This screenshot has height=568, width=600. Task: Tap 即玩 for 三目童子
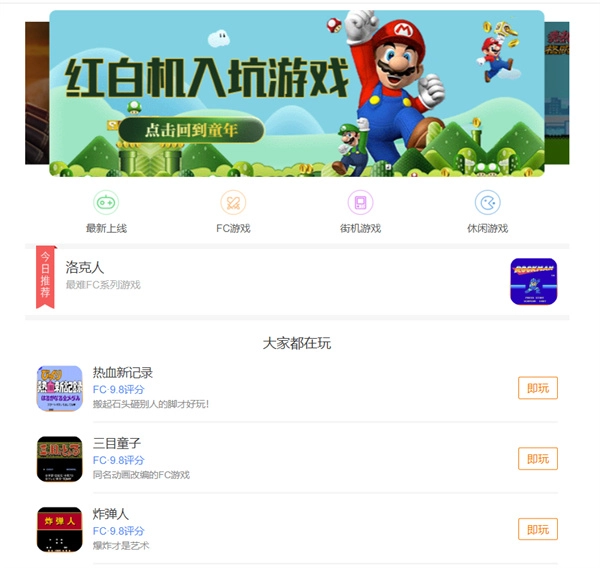coord(537,459)
